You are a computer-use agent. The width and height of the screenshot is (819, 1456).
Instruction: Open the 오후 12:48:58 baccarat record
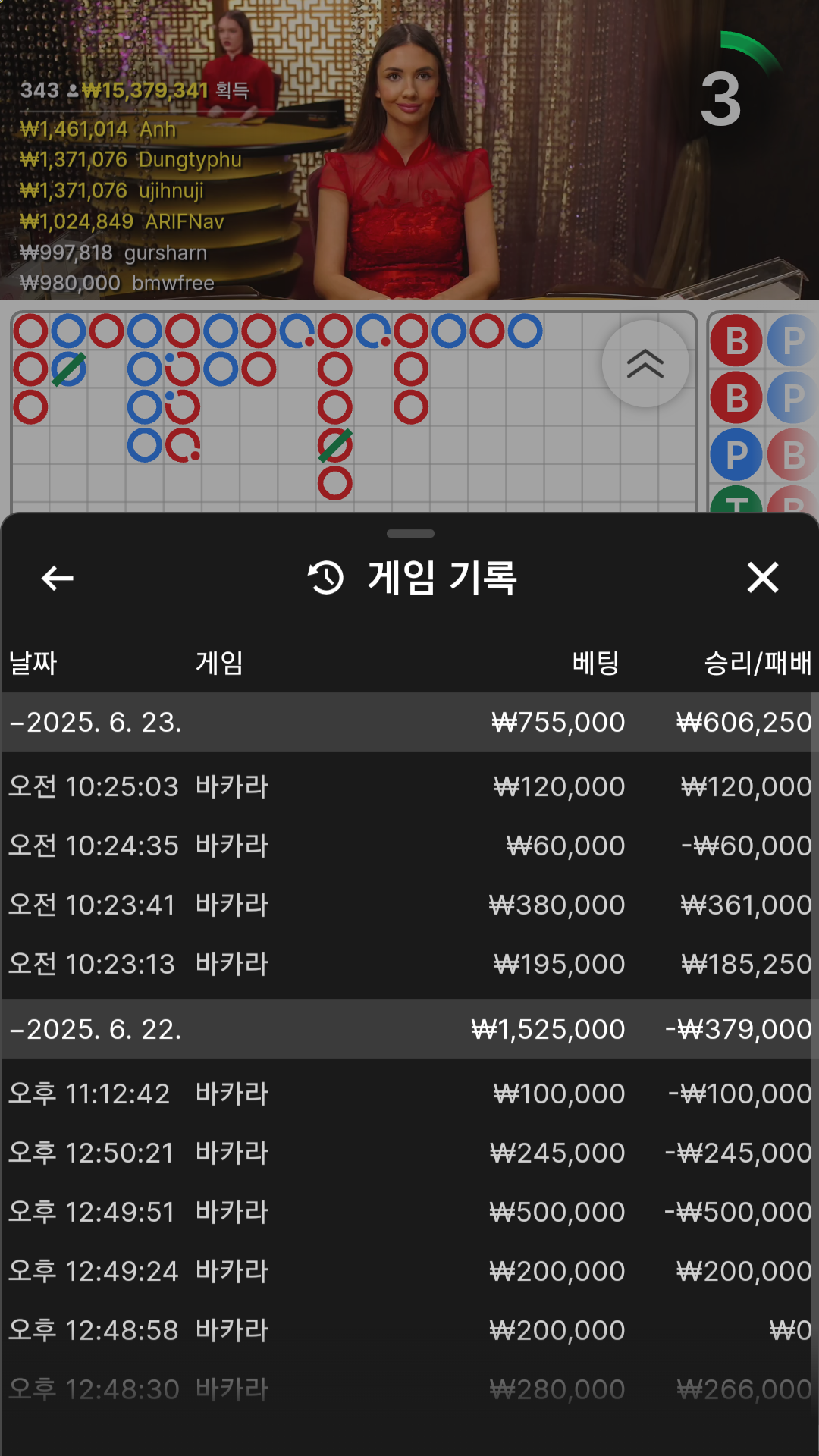(409, 1330)
